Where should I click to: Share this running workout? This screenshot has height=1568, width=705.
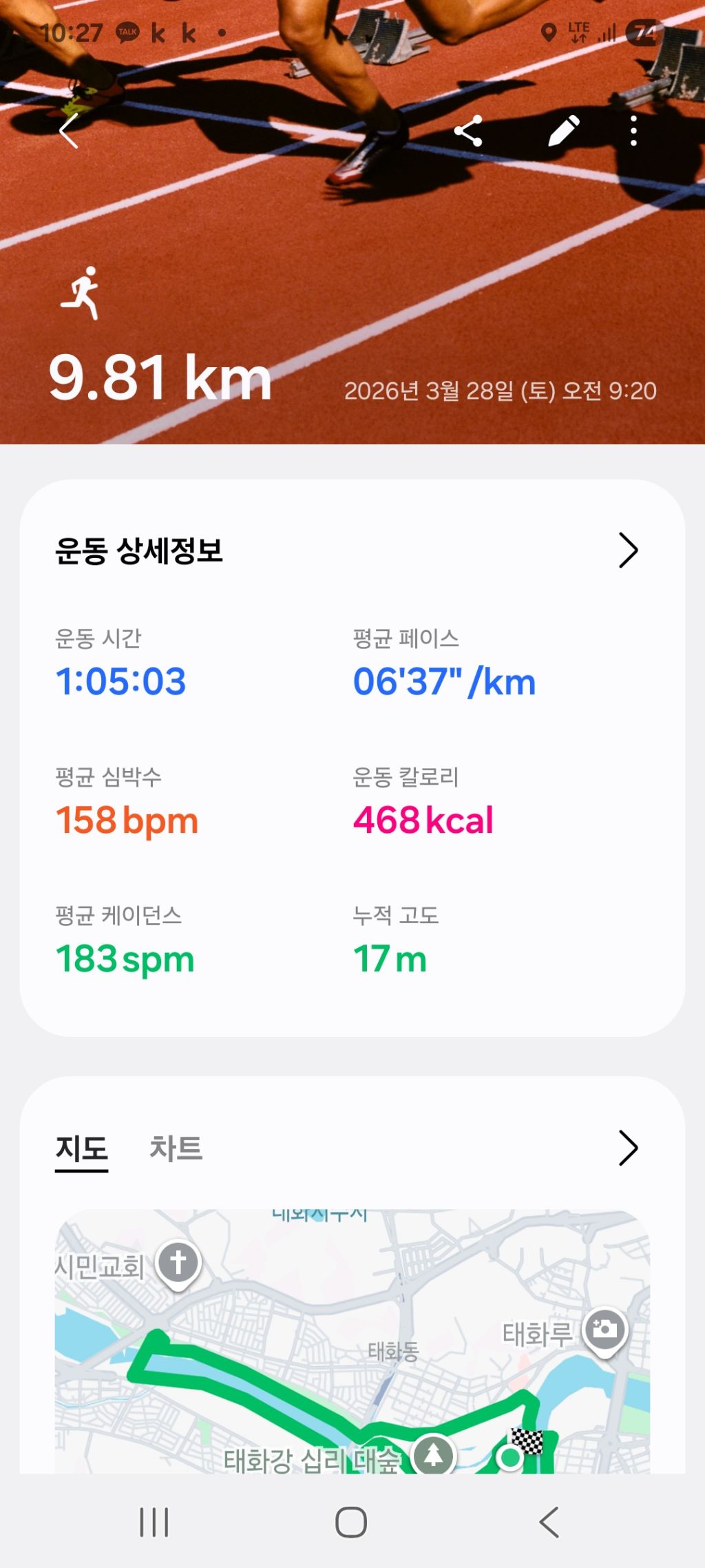pyautogui.click(x=468, y=131)
